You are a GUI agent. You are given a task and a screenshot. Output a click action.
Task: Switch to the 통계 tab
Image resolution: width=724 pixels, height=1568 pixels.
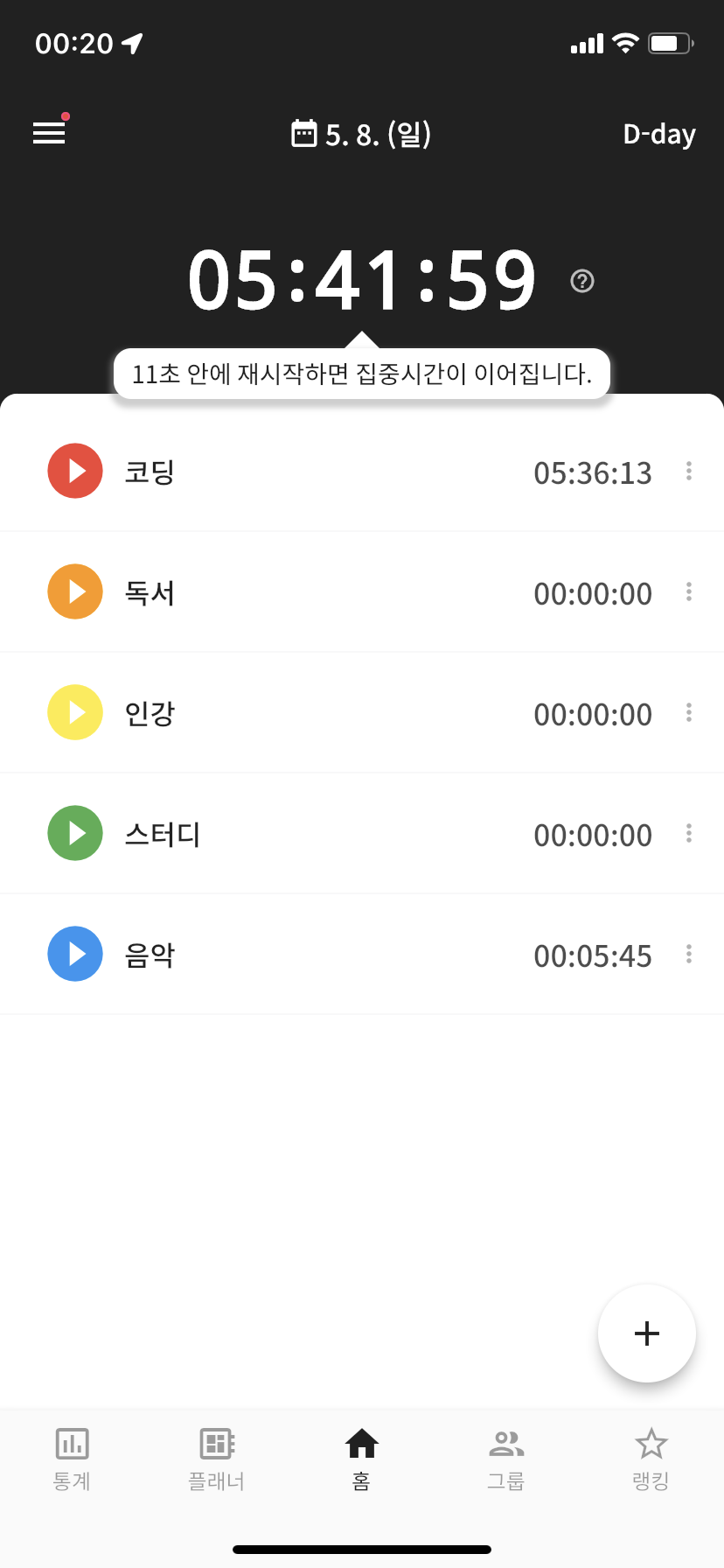(x=72, y=1458)
